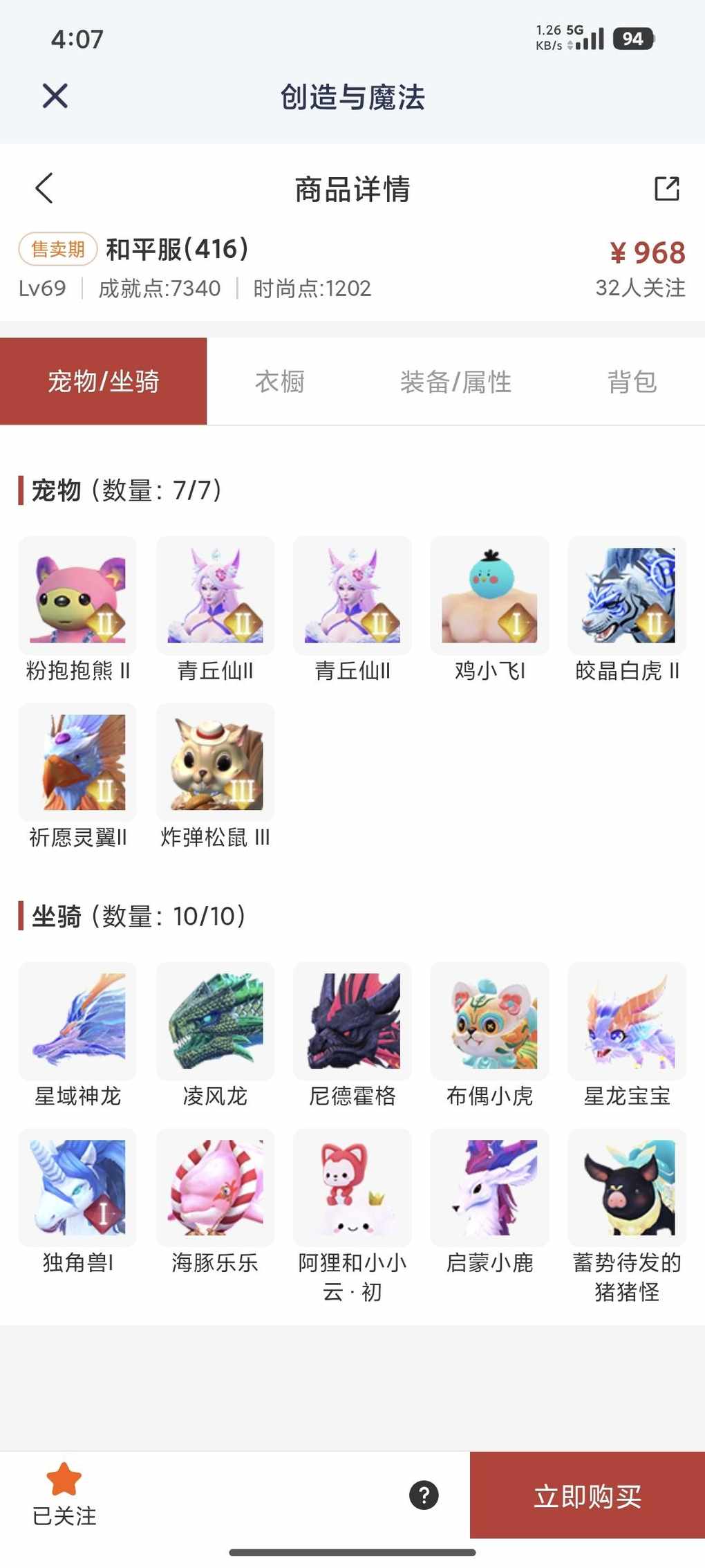The image size is (705, 1568).
Task: Share this product listing
Action: 666,188
